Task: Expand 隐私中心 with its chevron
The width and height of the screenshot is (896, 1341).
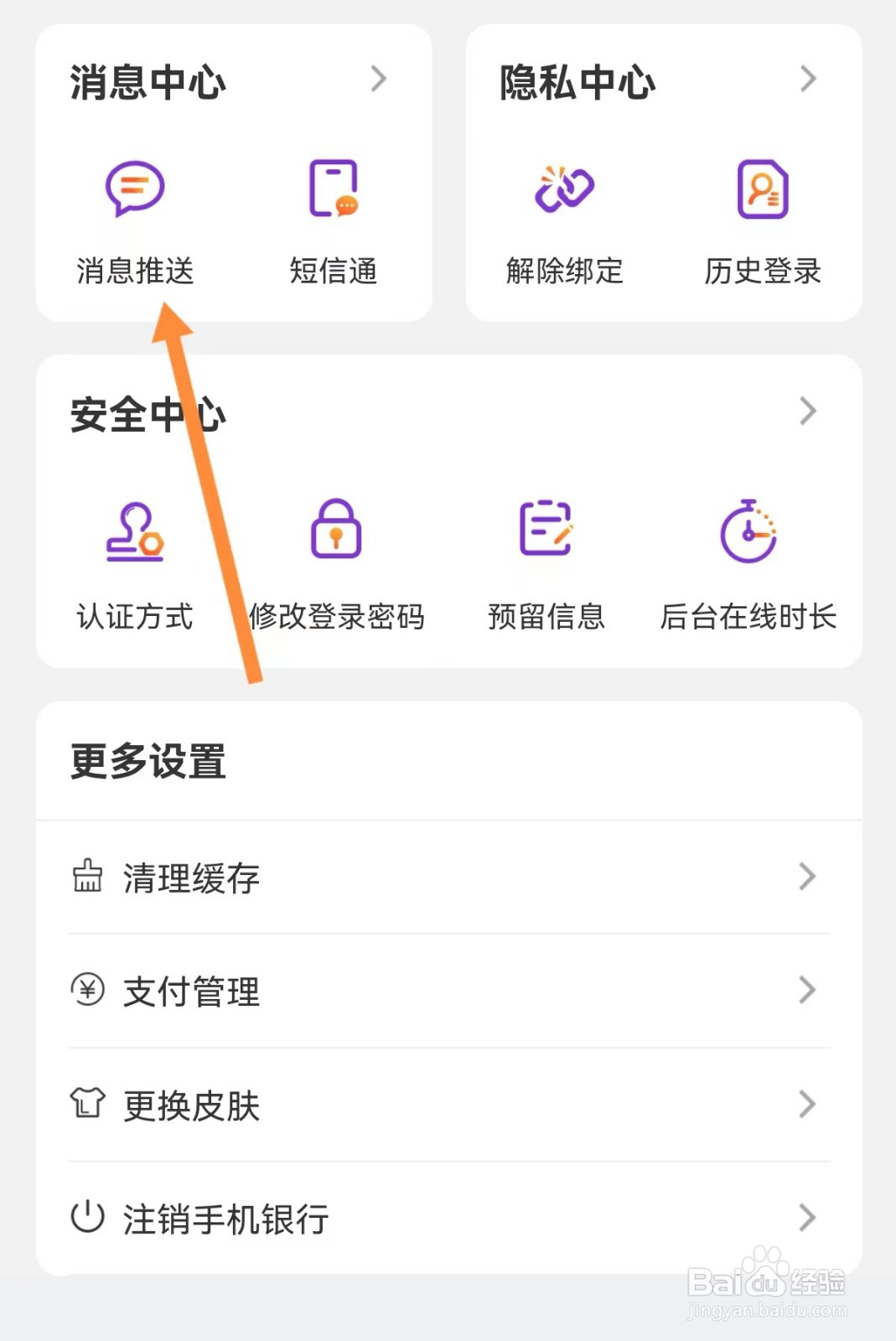Action: 808,80
